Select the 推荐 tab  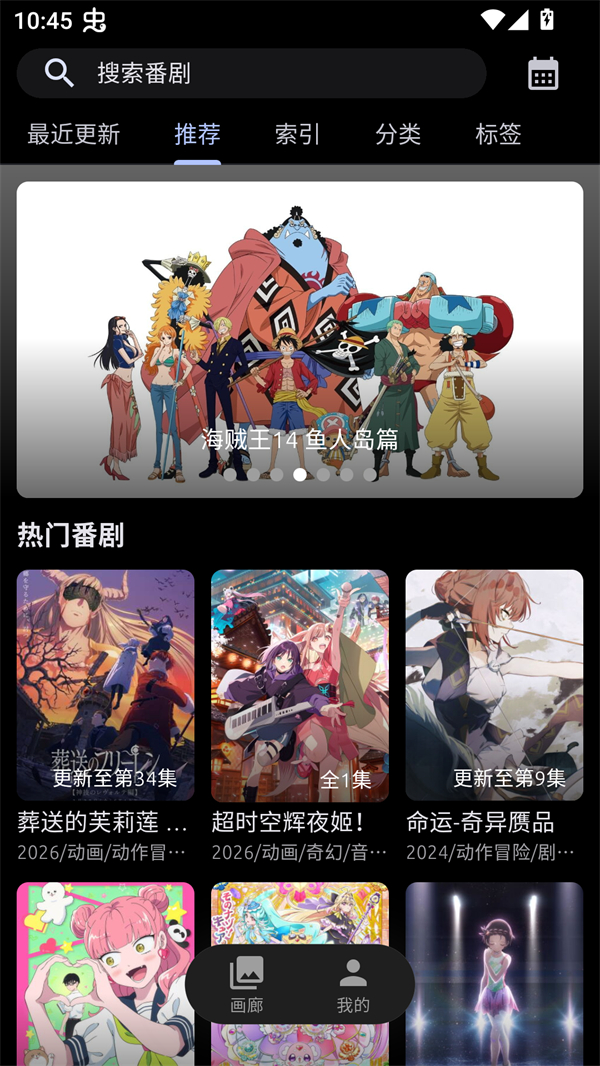tap(197, 134)
